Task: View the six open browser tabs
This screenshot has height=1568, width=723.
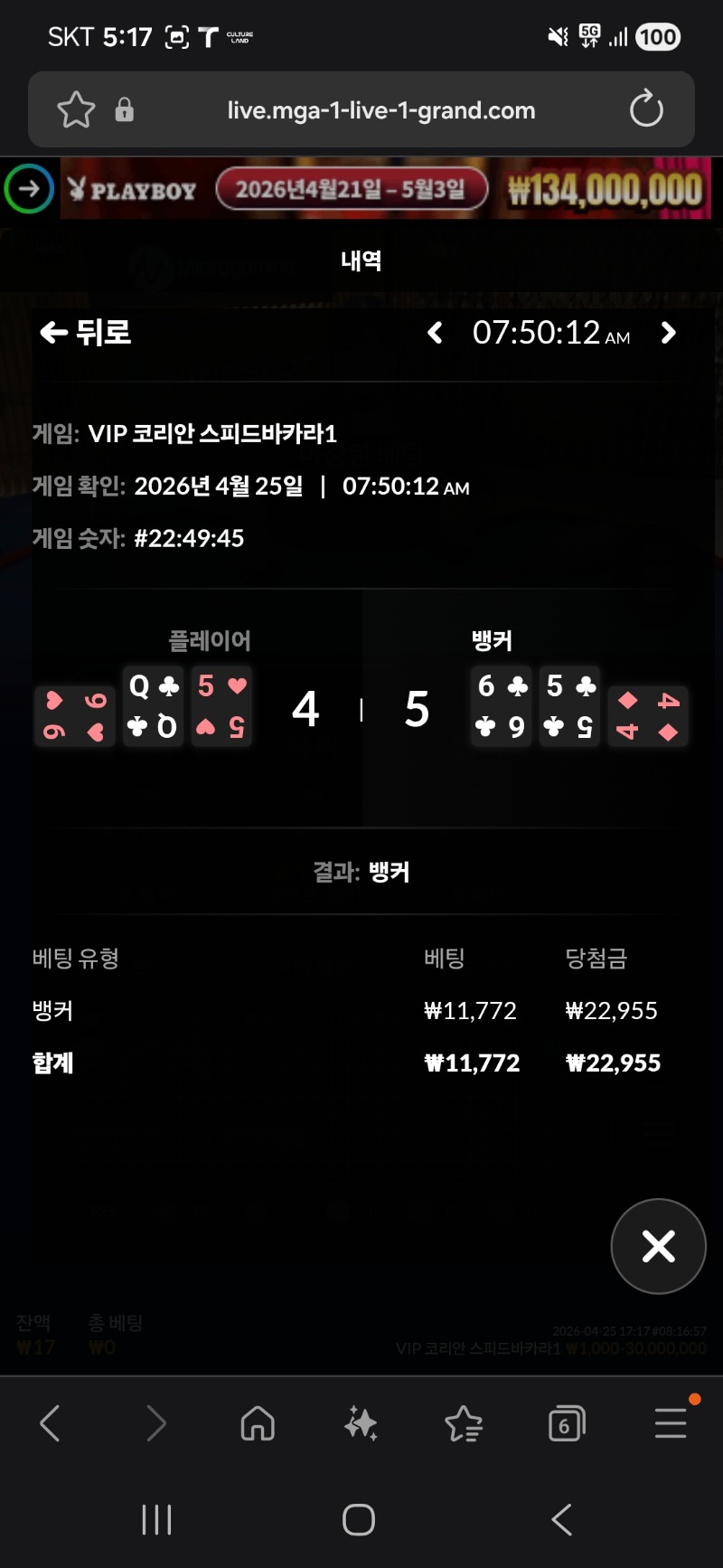Action: pyautogui.click(x=567, y=1424)
